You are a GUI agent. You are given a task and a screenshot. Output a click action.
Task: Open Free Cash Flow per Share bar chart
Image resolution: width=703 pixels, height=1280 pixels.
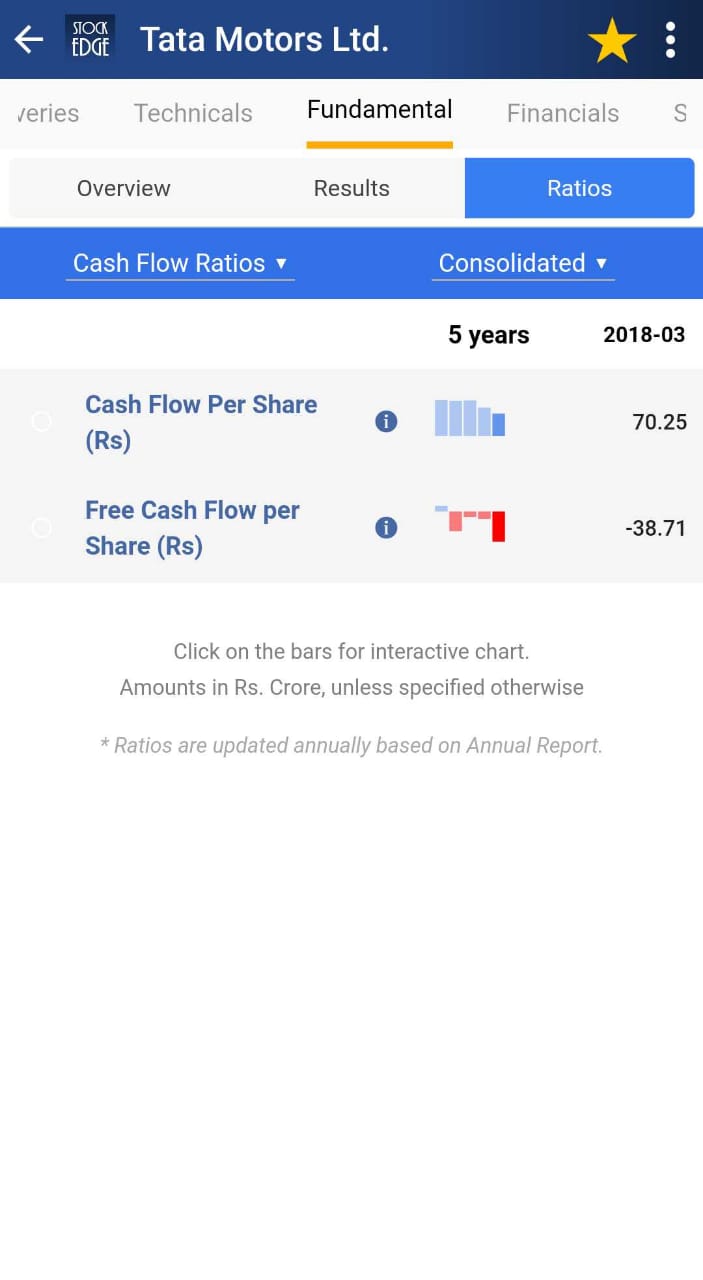(470, 524)
